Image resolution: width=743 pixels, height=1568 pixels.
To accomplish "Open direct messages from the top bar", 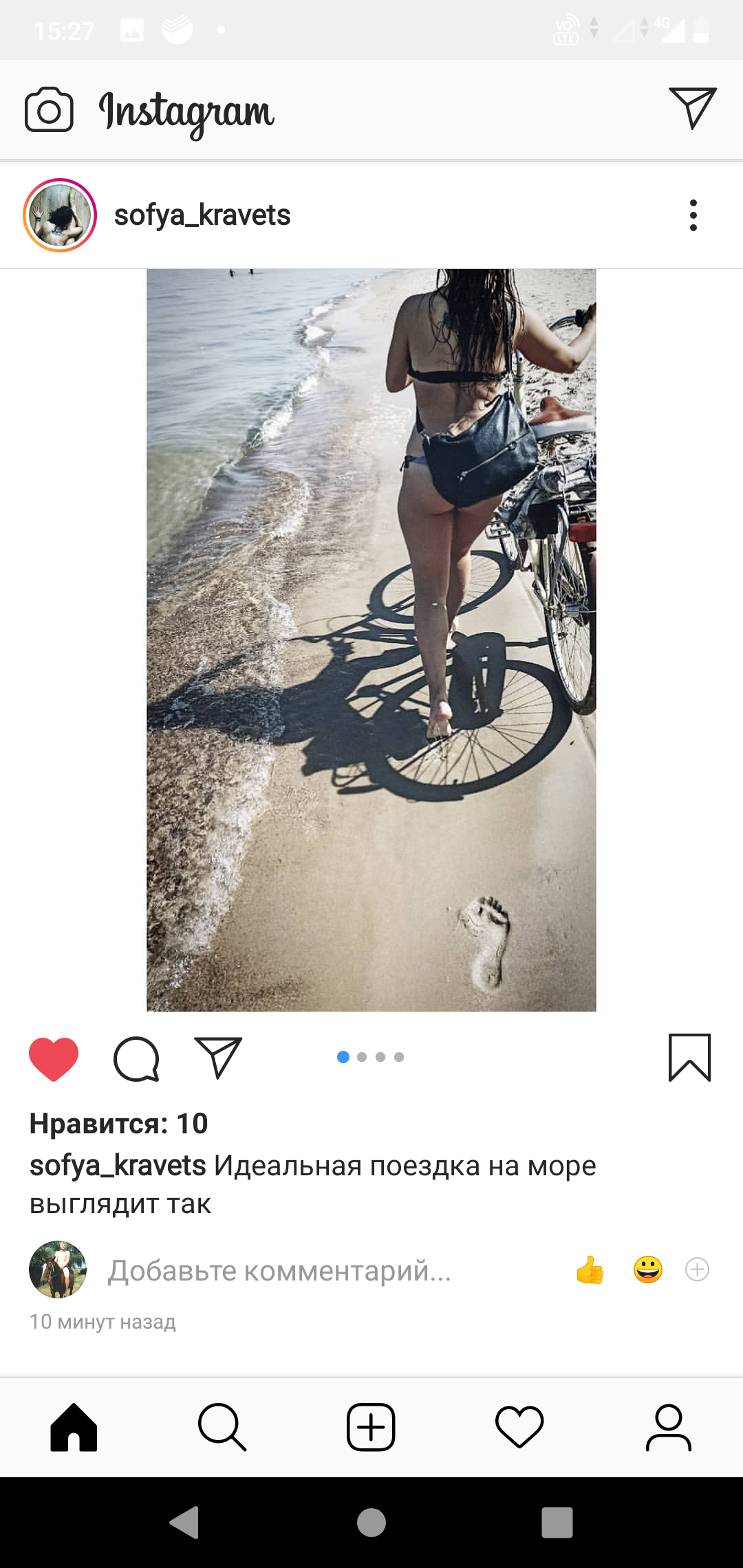I will click(692, 108).
